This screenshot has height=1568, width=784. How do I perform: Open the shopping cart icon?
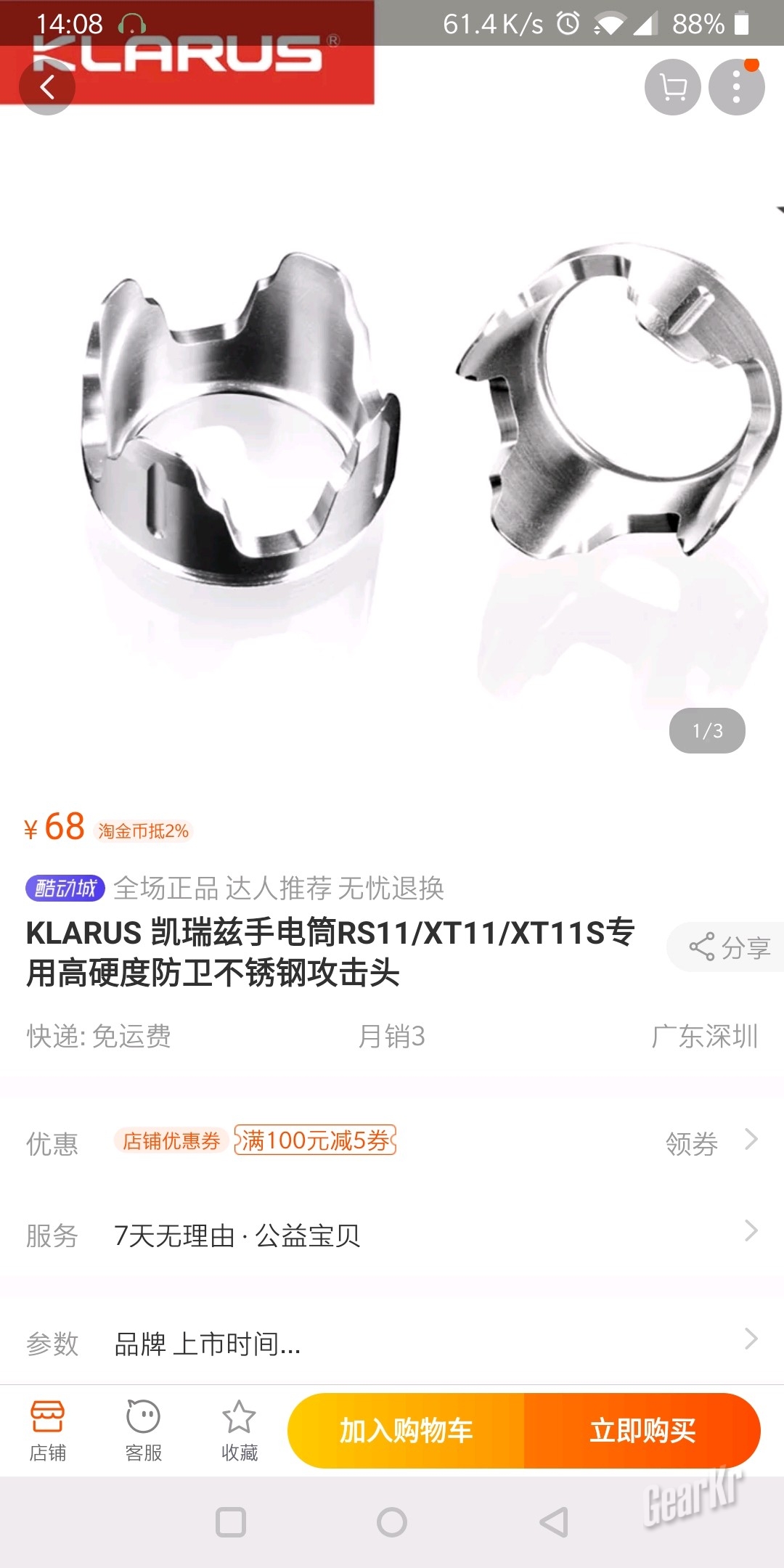coord(672,88)
